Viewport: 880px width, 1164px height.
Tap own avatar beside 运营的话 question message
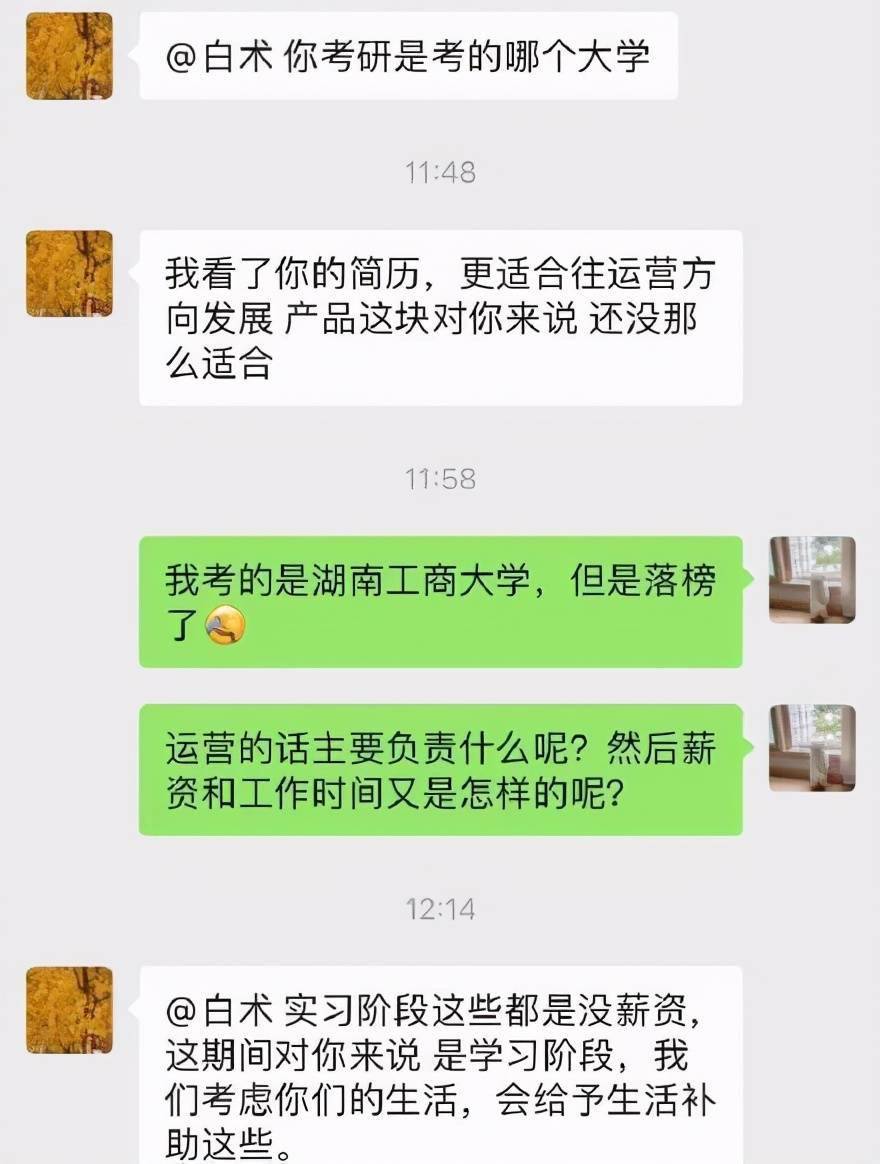(811, 747)
